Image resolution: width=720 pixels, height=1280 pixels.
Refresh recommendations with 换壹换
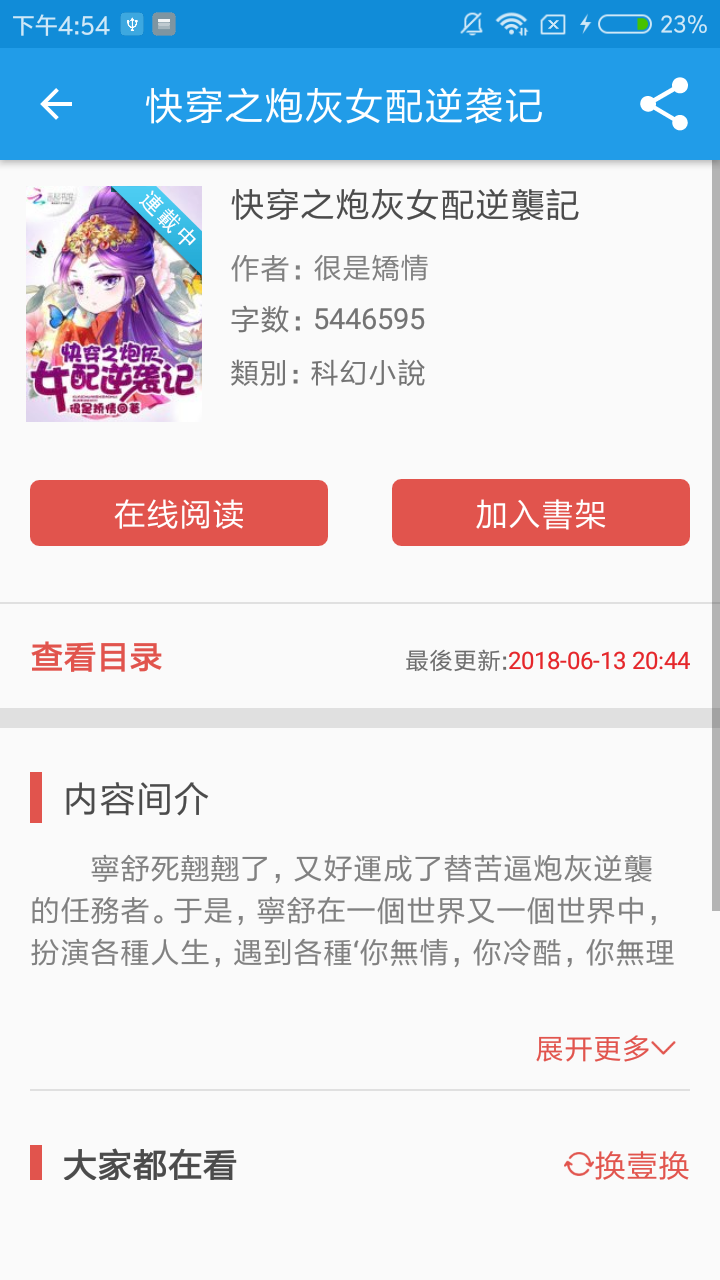pos(628,1166)
